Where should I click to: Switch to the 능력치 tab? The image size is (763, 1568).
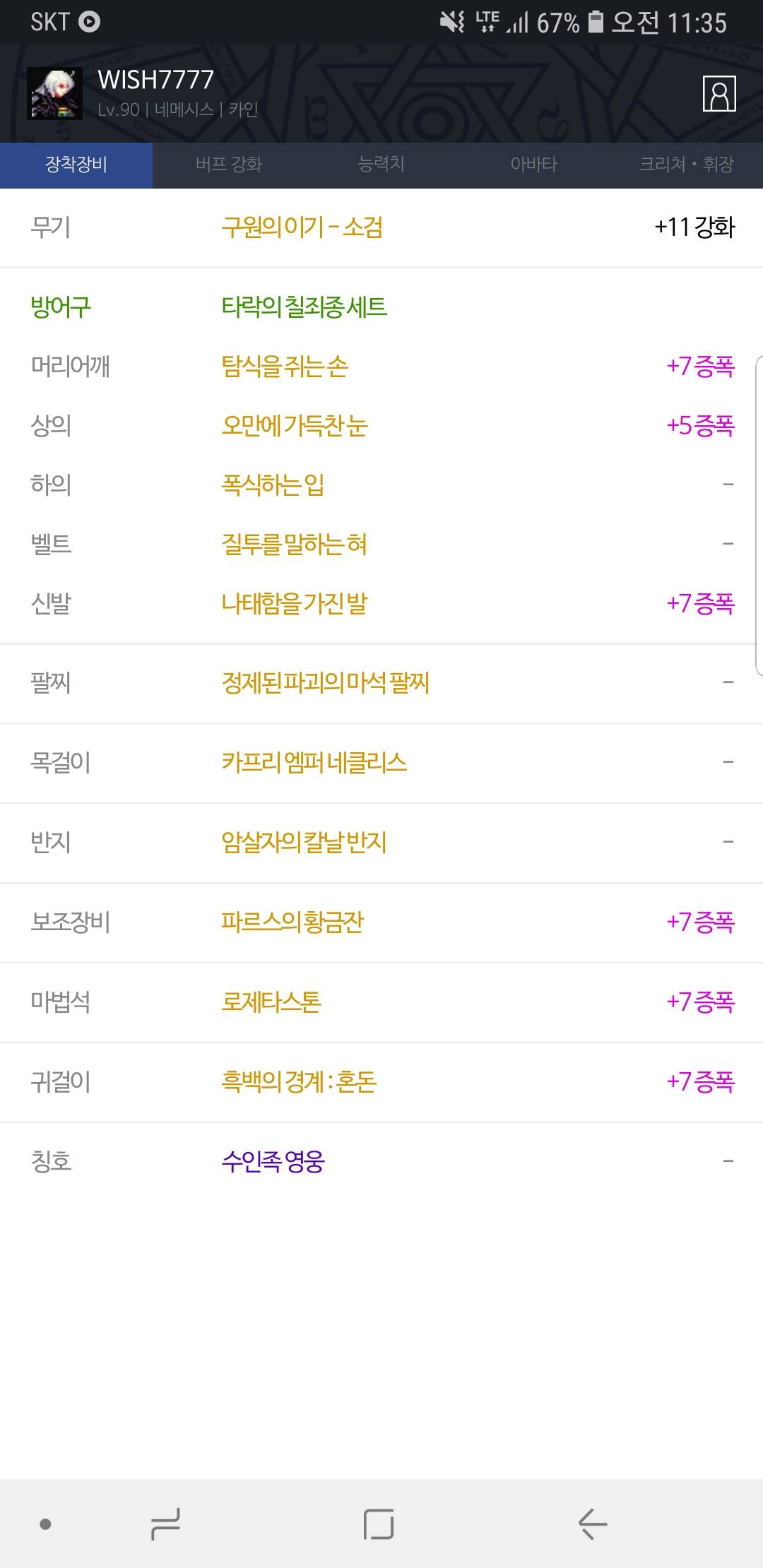coord(381,165)
